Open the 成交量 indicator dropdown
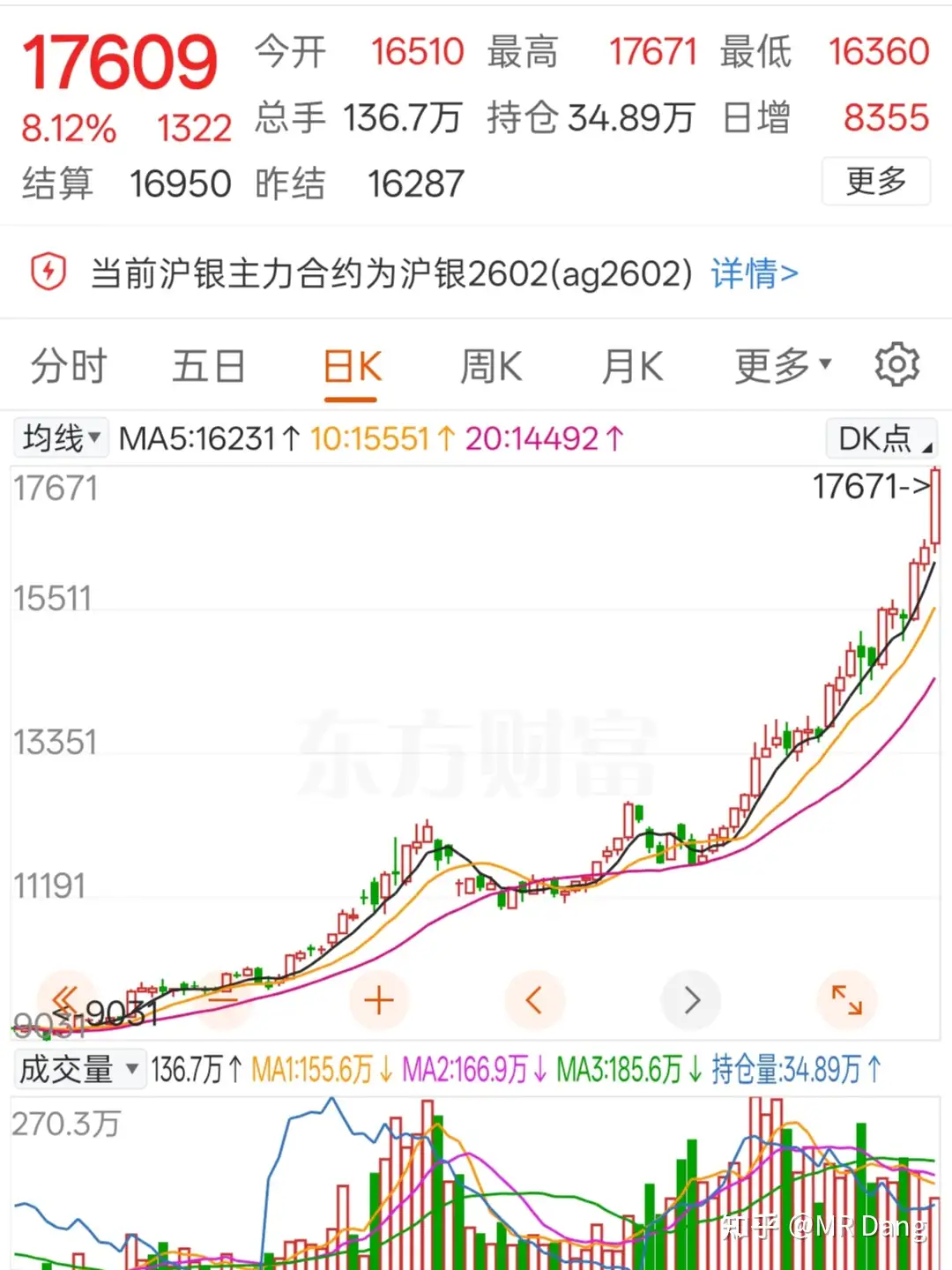Viewport: 952px width, 1270px height. (x=79, y=1069)
